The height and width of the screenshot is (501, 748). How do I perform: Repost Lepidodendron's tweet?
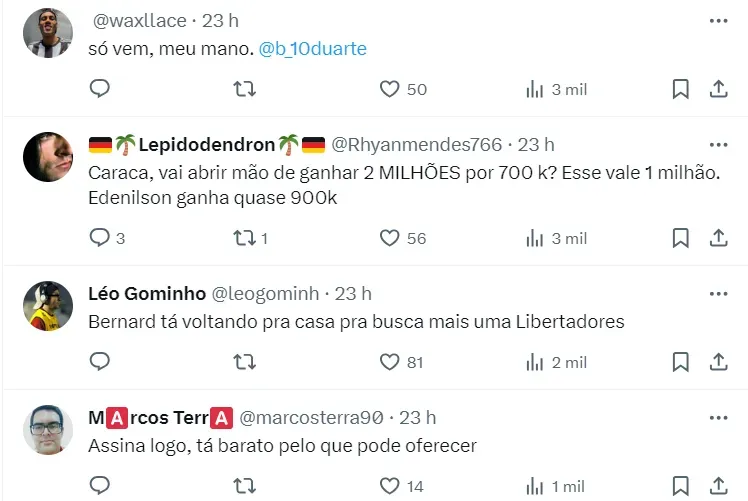[x=244, y=238]
